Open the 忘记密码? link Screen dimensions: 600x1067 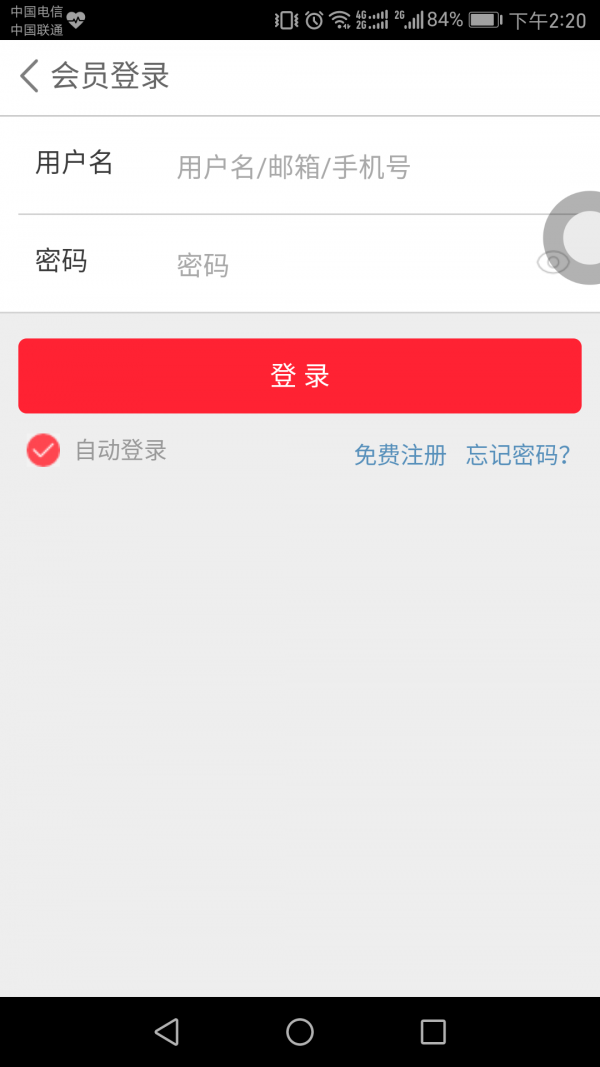[x=518, y=455]
